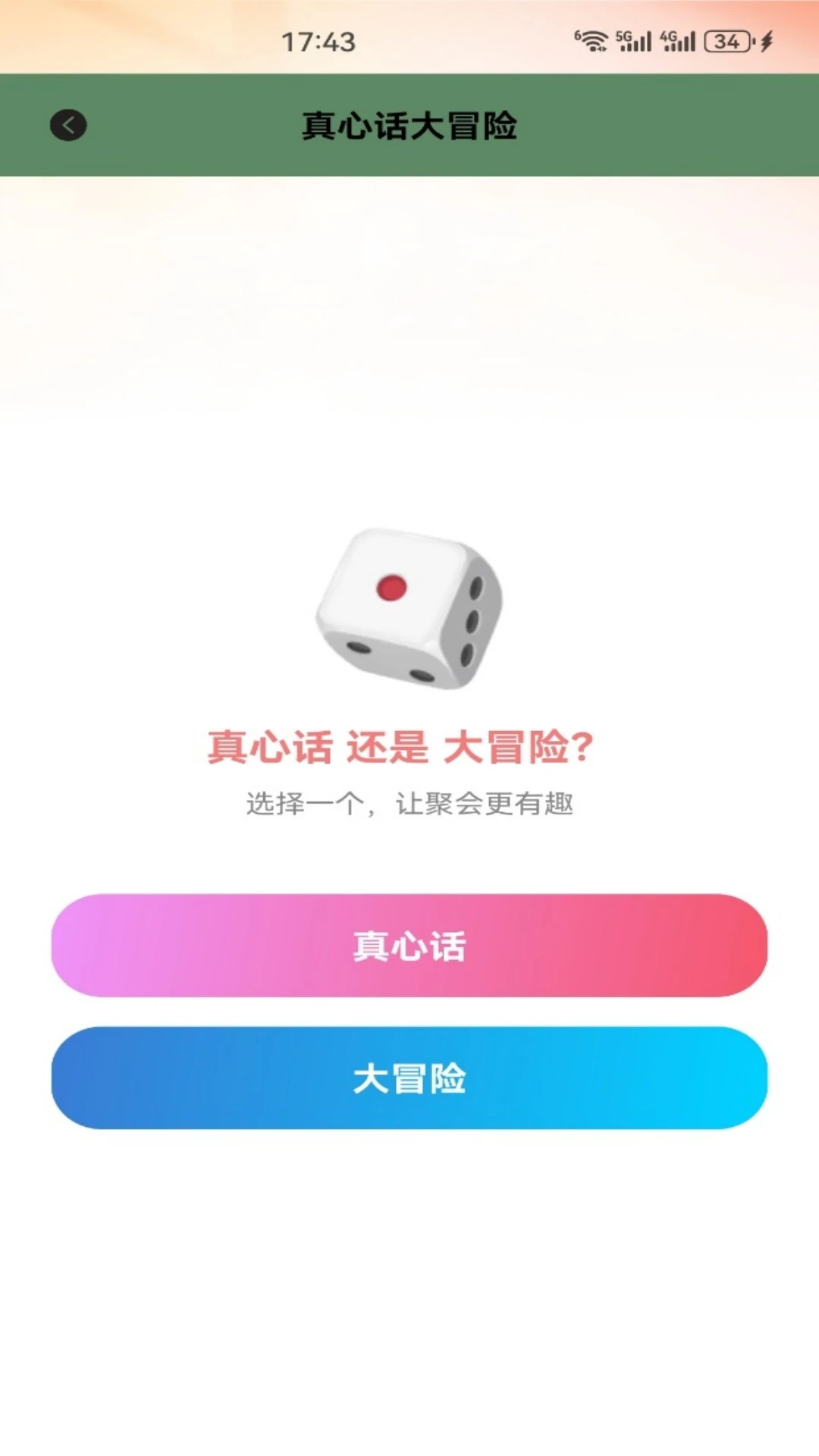The height and width of the screenshot is (1456, 819).
Task: Choose the 真心话 button
Action: pyautogui.click(x=409, y=945)
